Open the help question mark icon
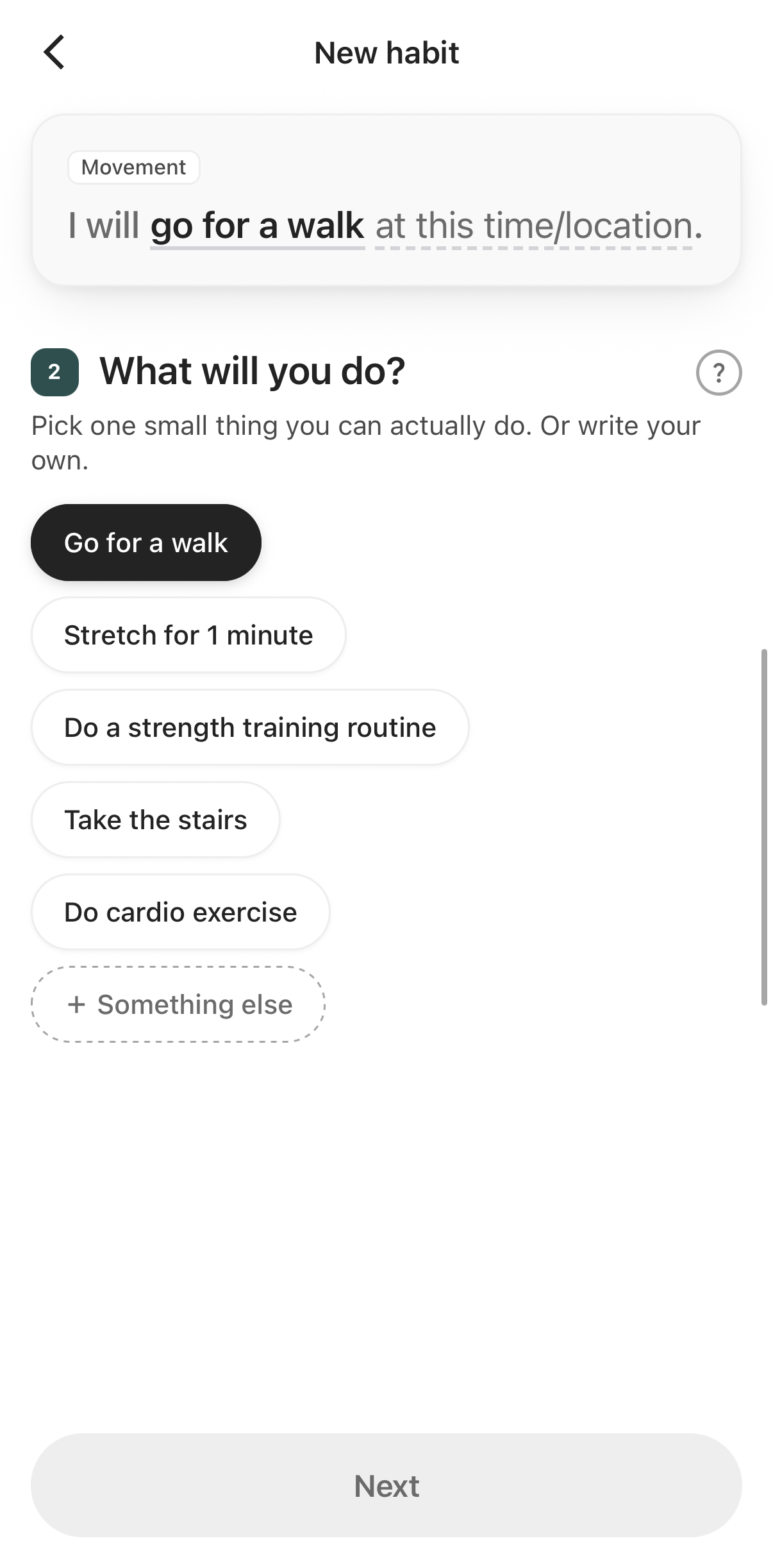Screen dimensions: 773x1568 click(x=719, y=372)
